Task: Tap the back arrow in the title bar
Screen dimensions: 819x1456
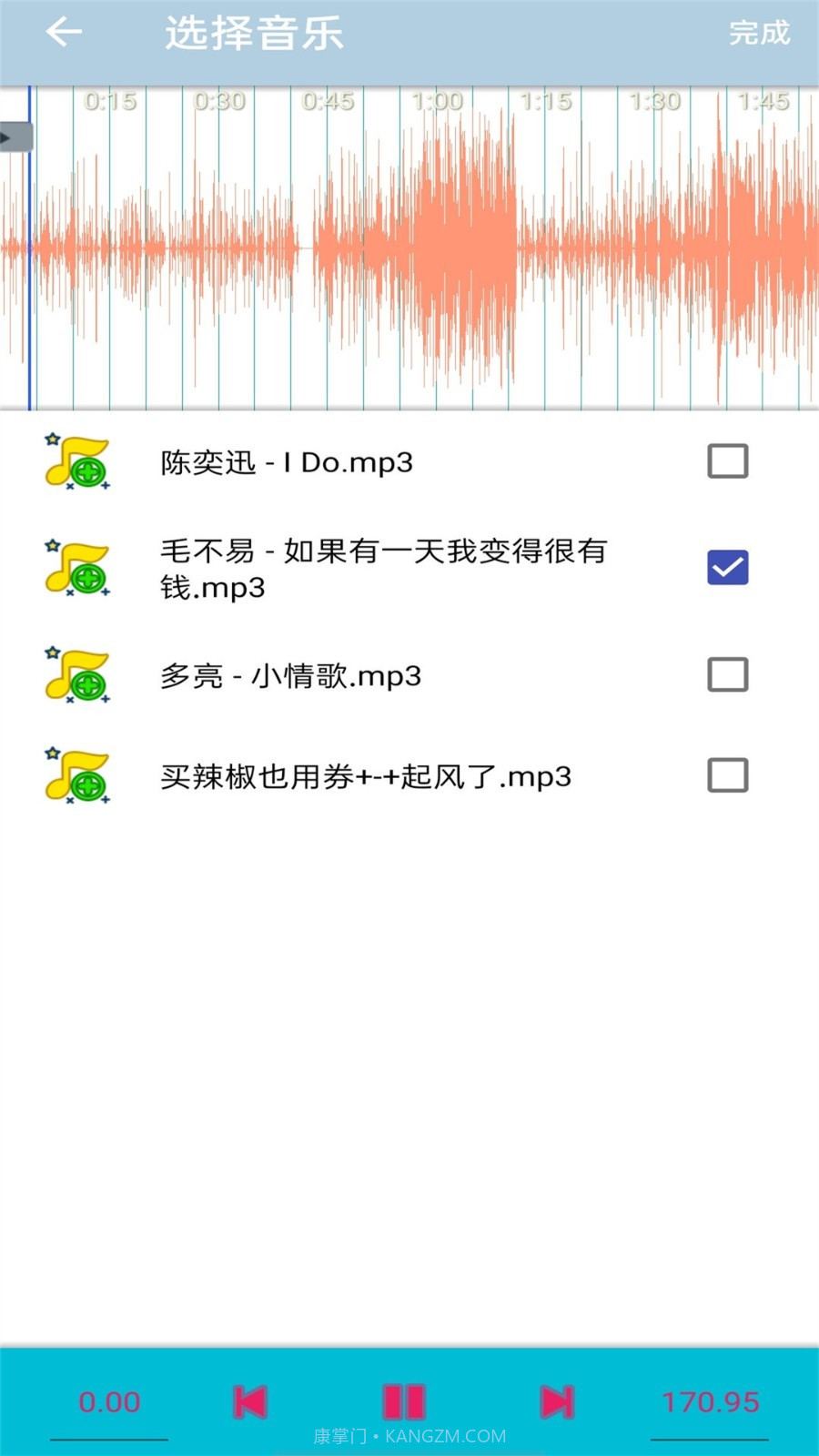Action: 62,33
